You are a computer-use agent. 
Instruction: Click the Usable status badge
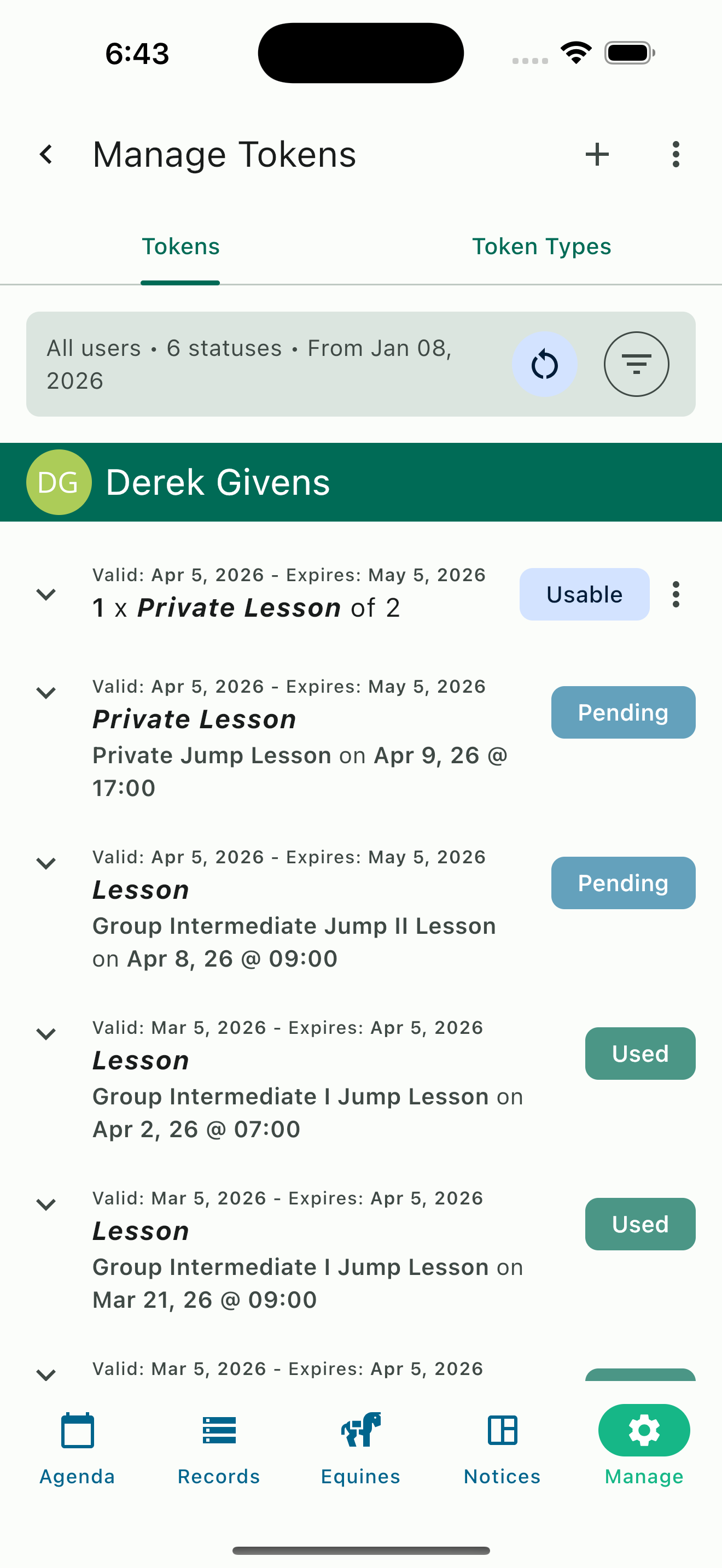tap(583, 595)
